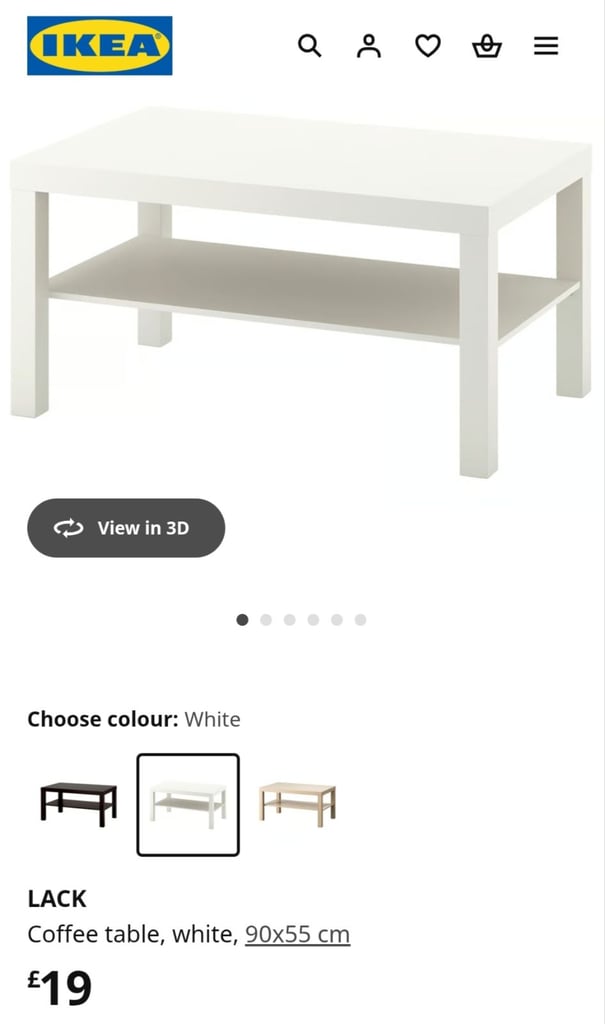
Task: Go to the IKEA home logo
Action: click(x=99, y=46)
